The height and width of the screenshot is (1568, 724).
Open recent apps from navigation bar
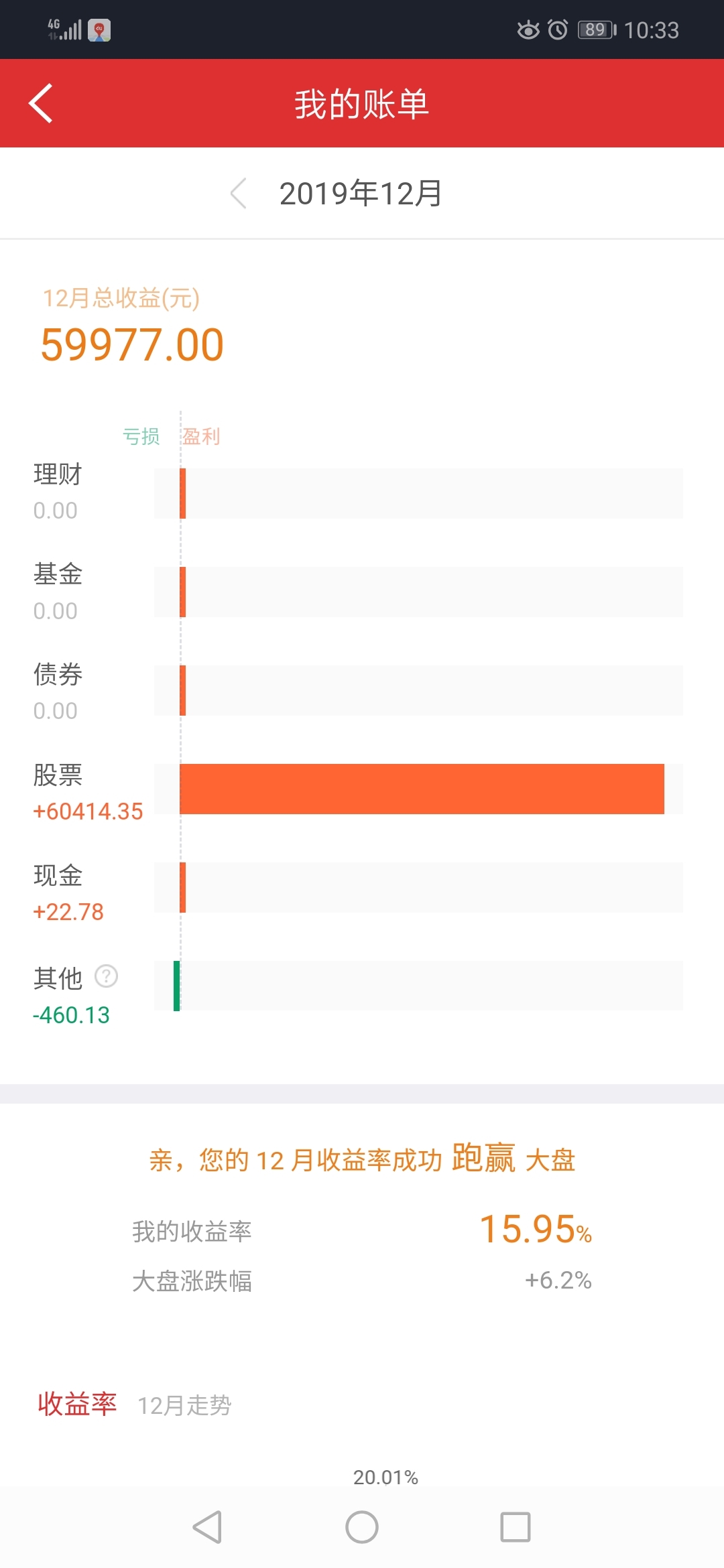516,1527
